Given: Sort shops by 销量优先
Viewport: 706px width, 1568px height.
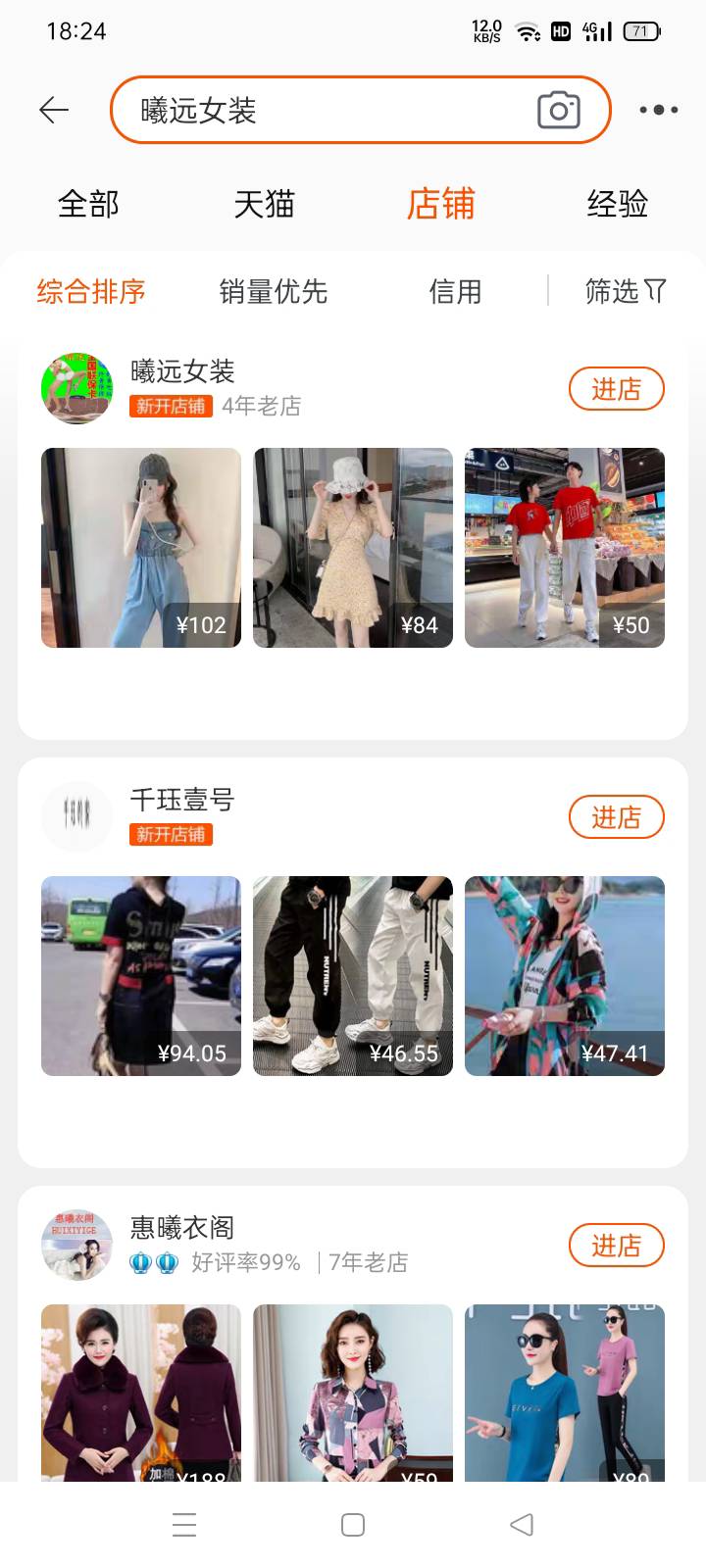Looking at the screenshot, I should click(x=273, y=291).
